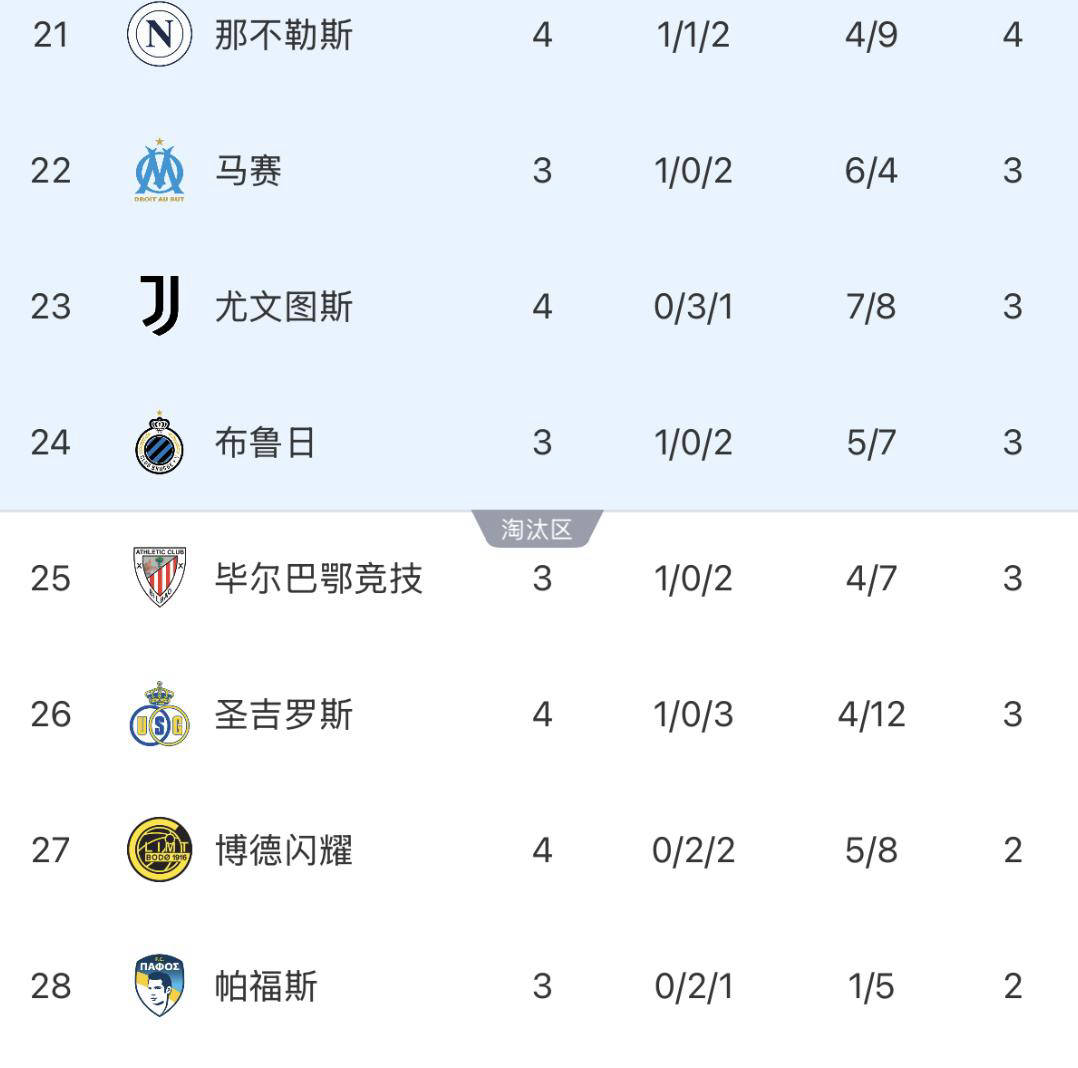Image resolution: width=1078 pixels, height=1068 pixels.
Task: Open the 马赛 team row
Action: (249, 171)
